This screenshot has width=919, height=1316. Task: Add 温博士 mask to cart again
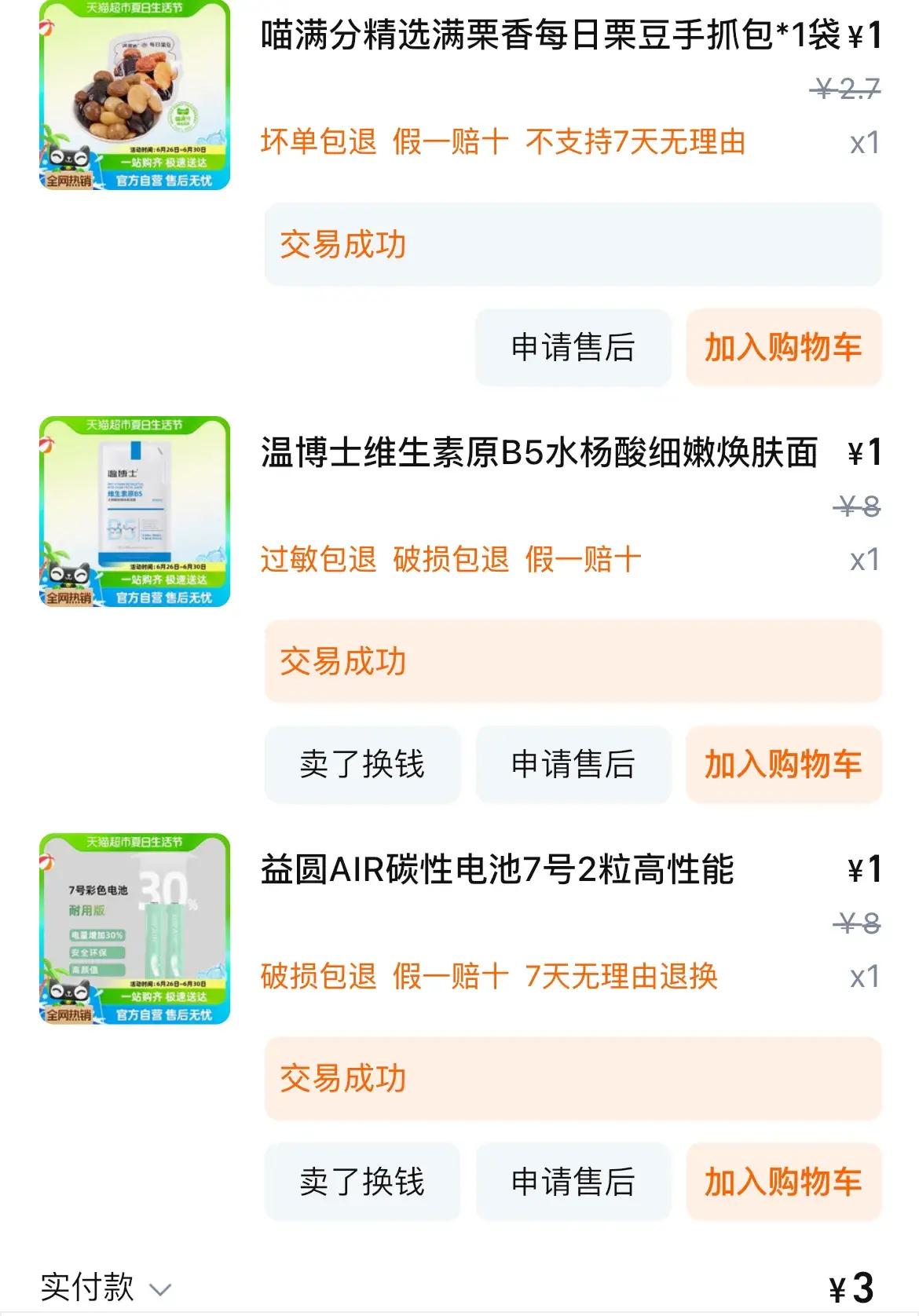pos(783,764)
